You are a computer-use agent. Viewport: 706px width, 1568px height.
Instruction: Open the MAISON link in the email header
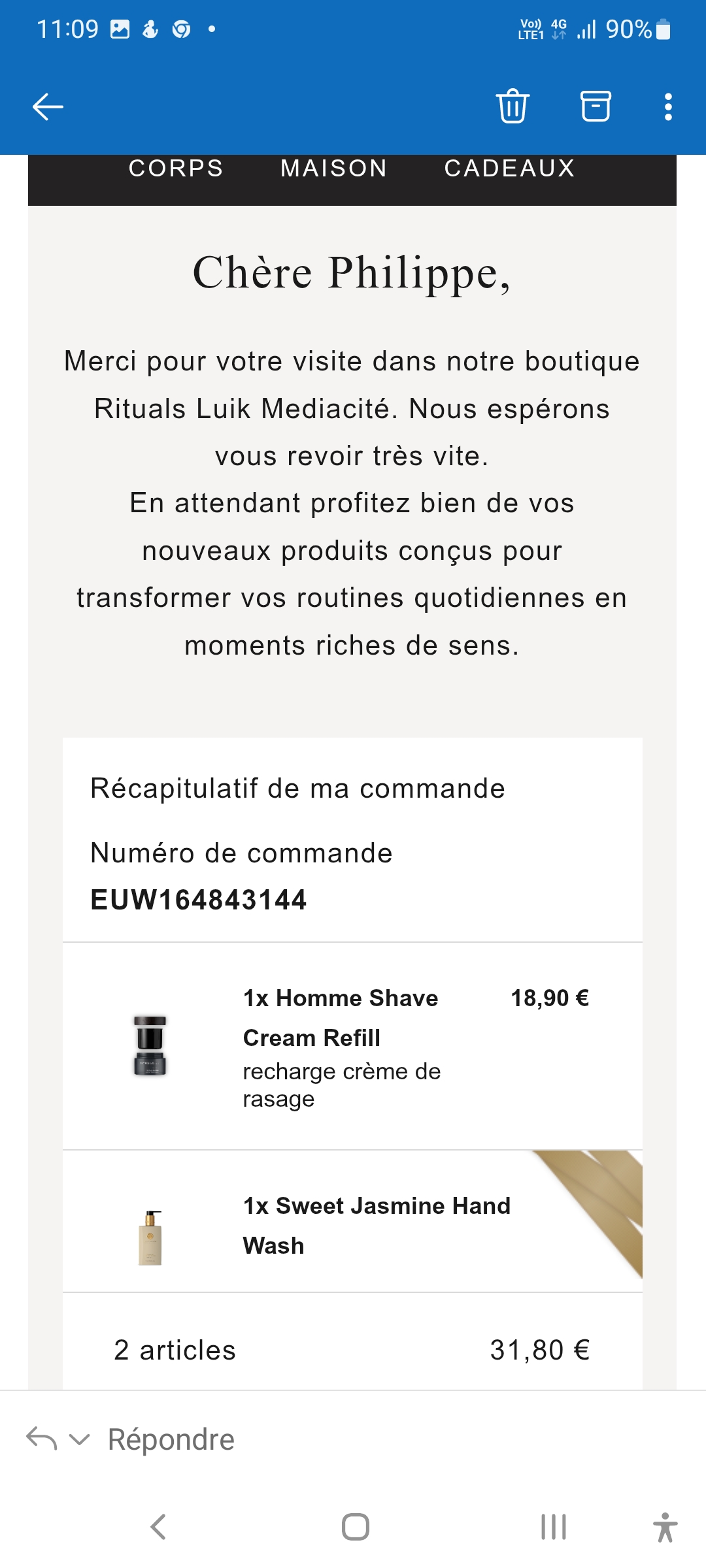(x=334, y=169)
